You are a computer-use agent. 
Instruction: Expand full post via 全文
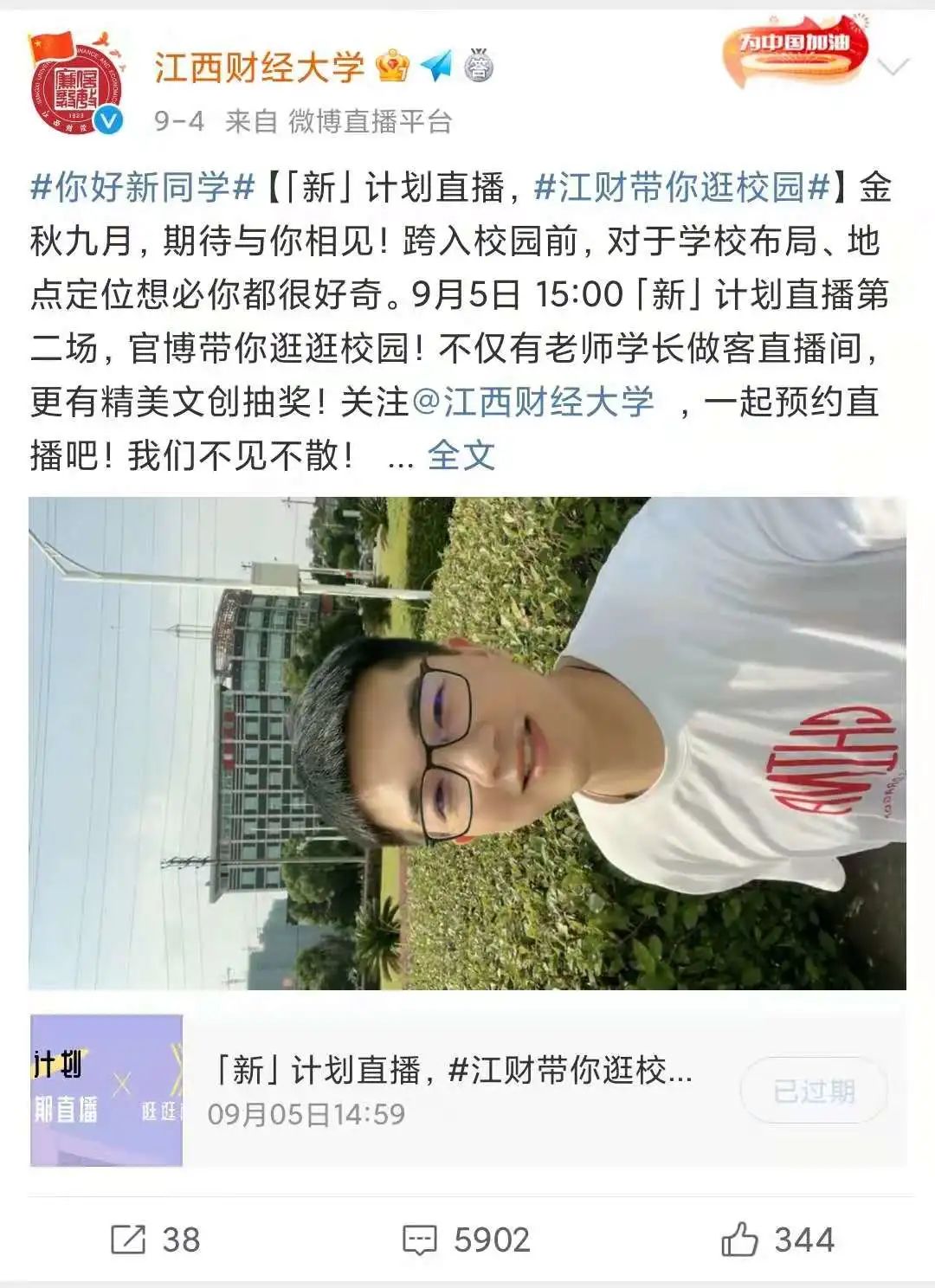point(461,455)
